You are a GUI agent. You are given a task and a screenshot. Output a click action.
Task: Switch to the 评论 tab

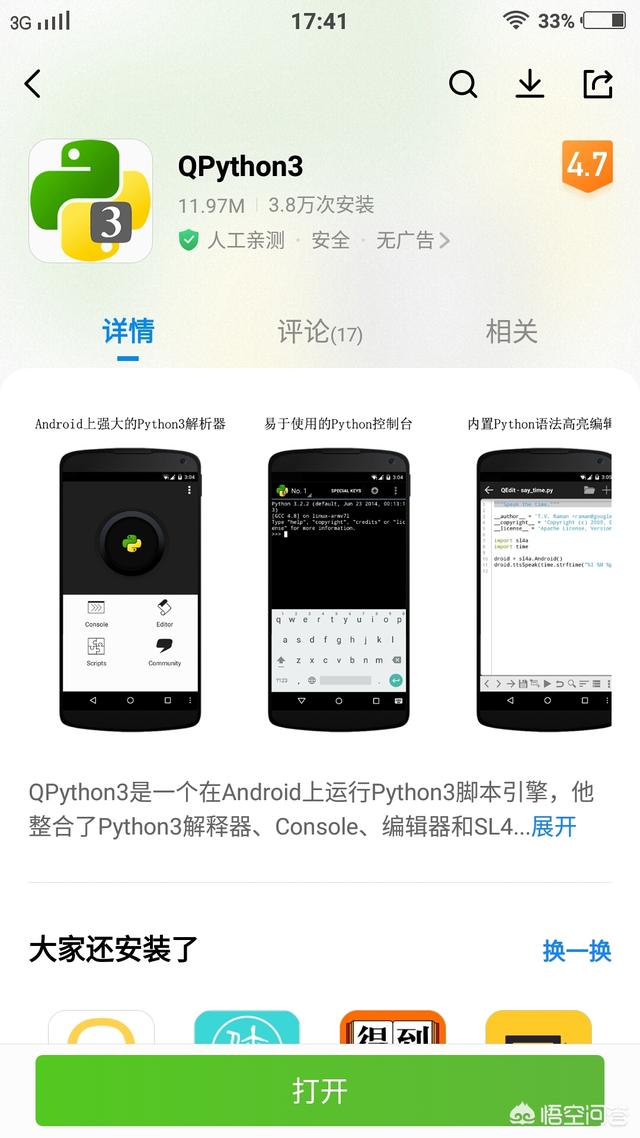point(320,332)
